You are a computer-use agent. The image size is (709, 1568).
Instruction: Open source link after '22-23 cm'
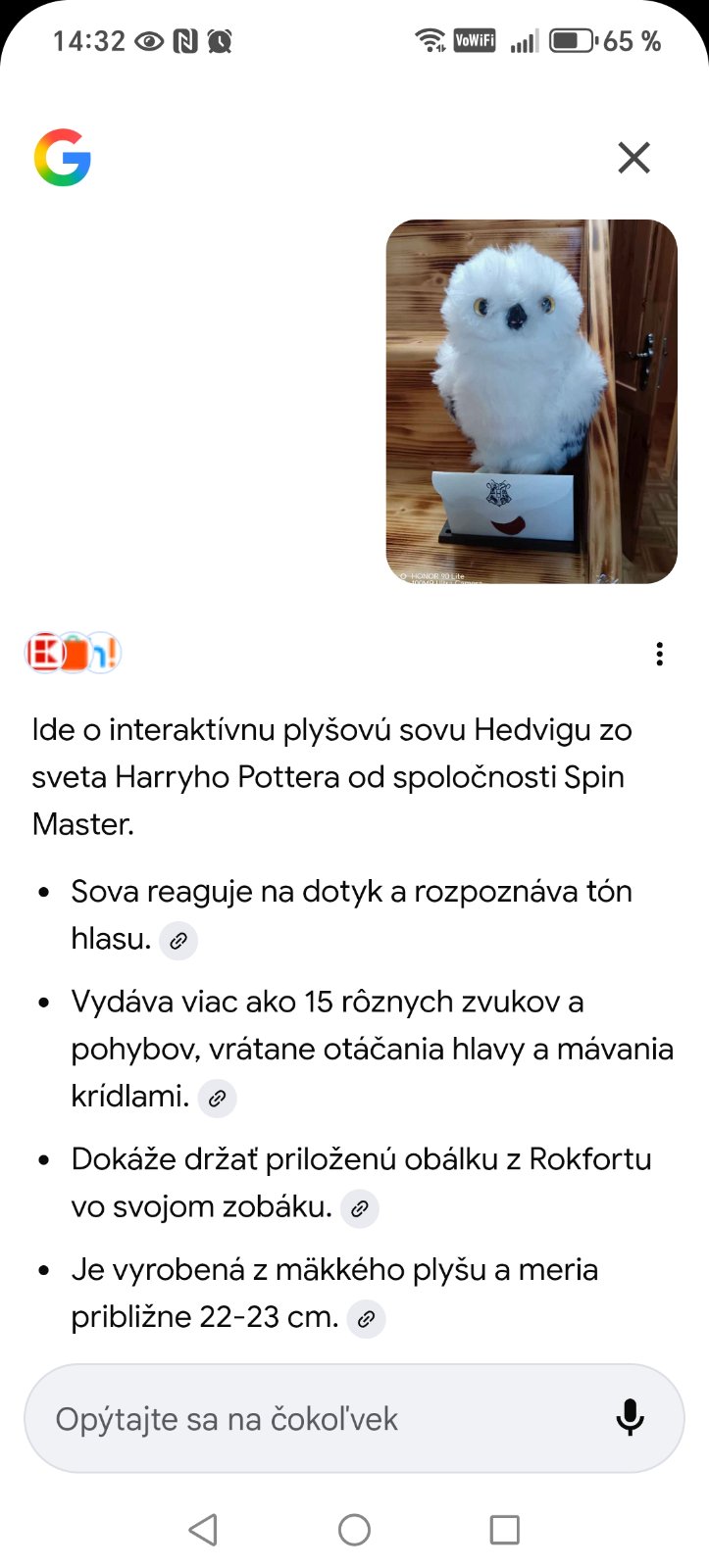coord(366,1319)
